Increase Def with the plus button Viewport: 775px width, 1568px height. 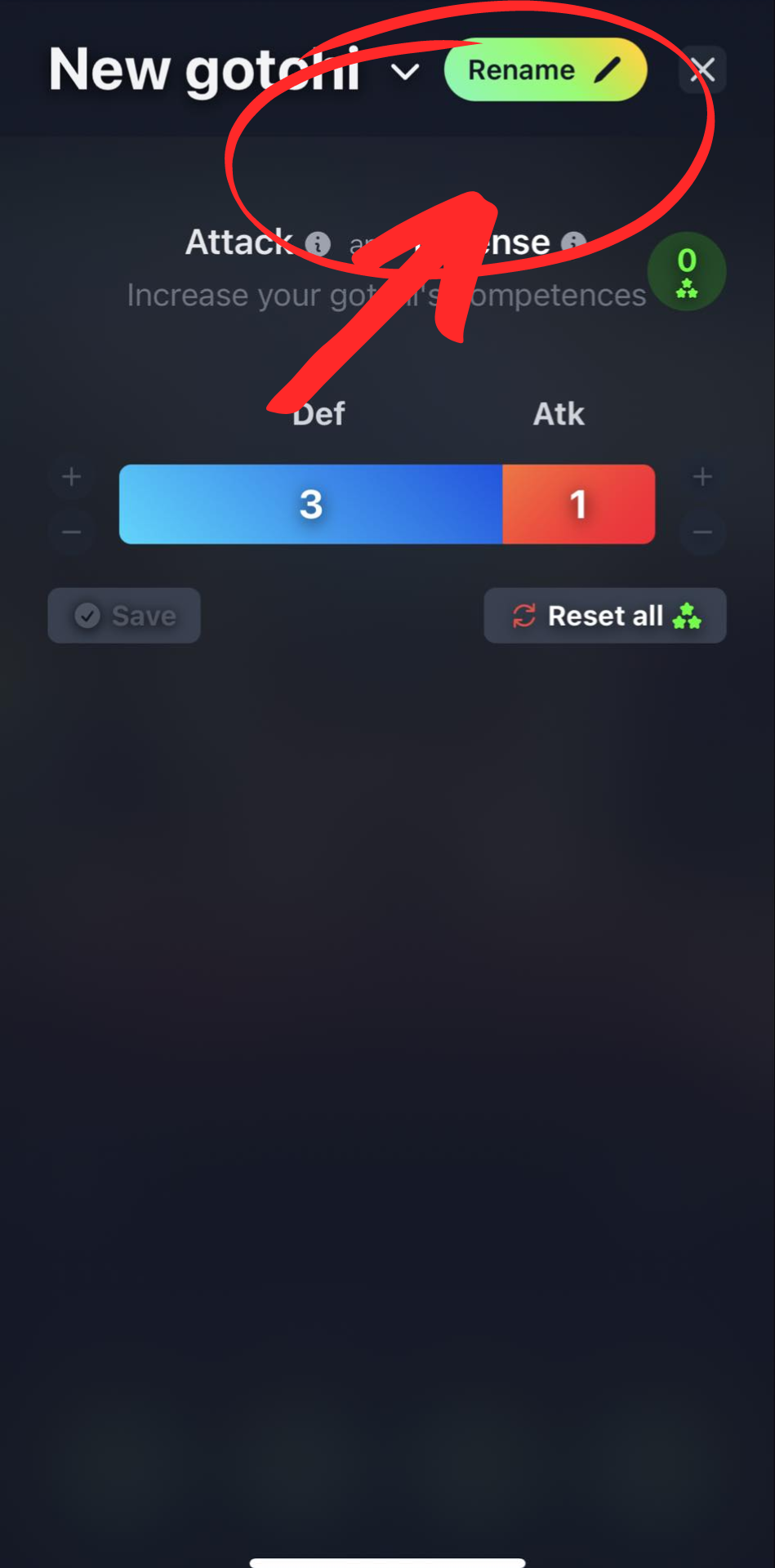(72, 476)
